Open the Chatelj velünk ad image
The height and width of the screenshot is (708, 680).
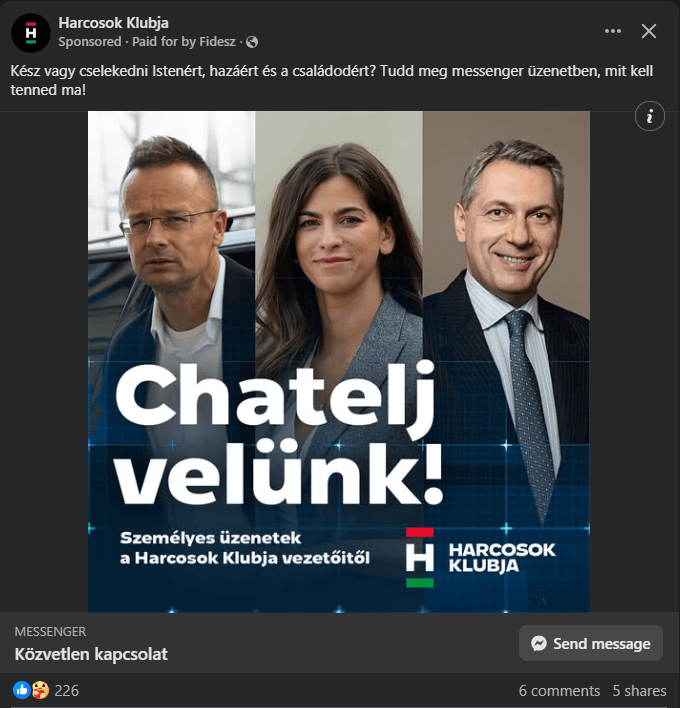point(338,361)
